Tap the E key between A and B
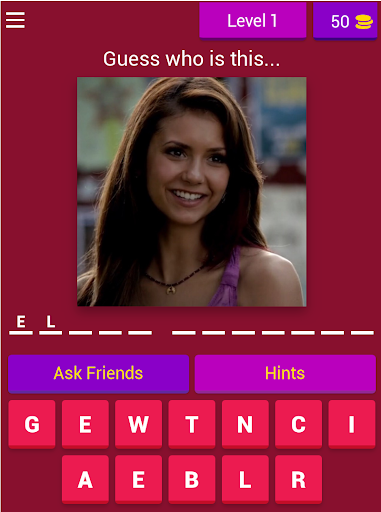 tap(139, 479)
